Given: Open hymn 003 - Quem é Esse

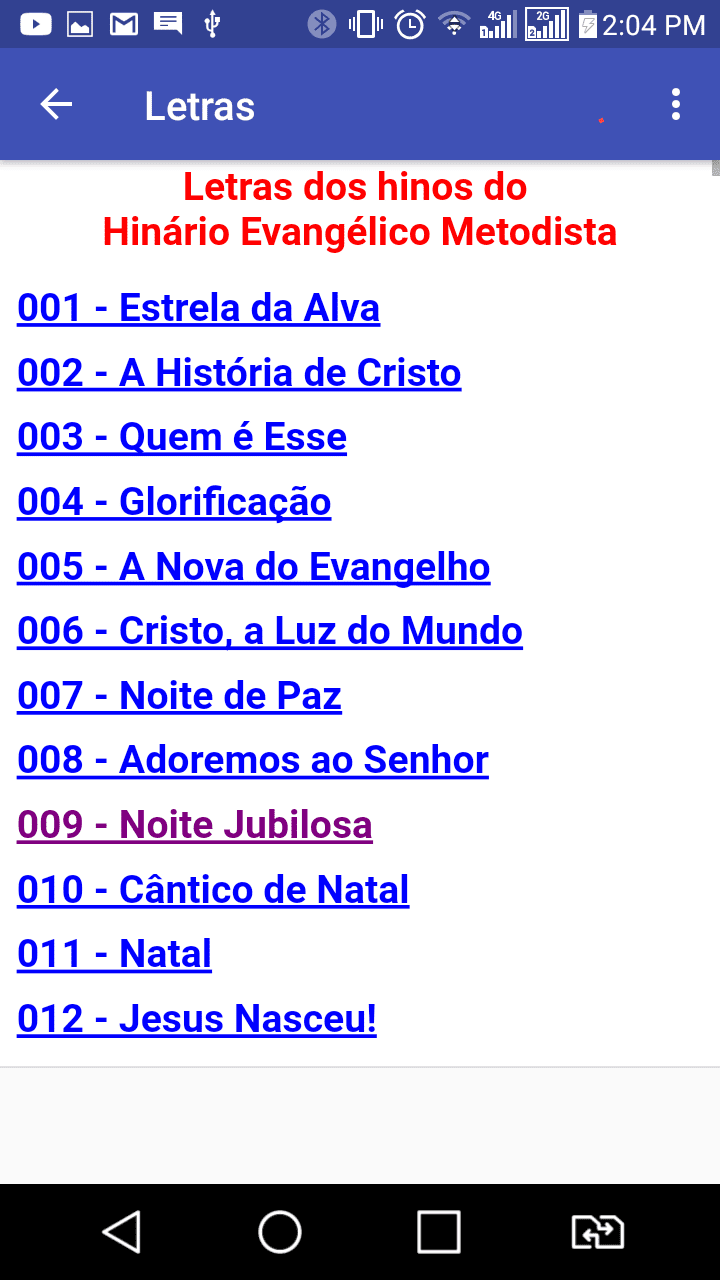Looking at the screenshot, I should pyautogui.click(x=182, y=437).
